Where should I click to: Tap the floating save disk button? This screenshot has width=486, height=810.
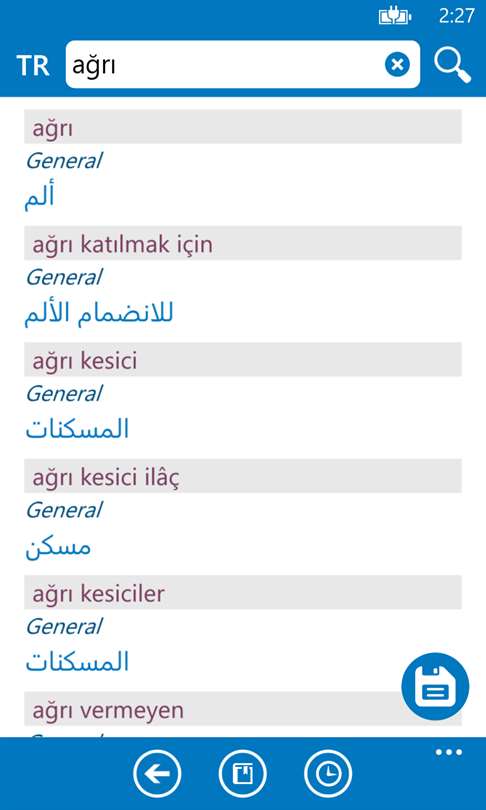click(435, 687)
